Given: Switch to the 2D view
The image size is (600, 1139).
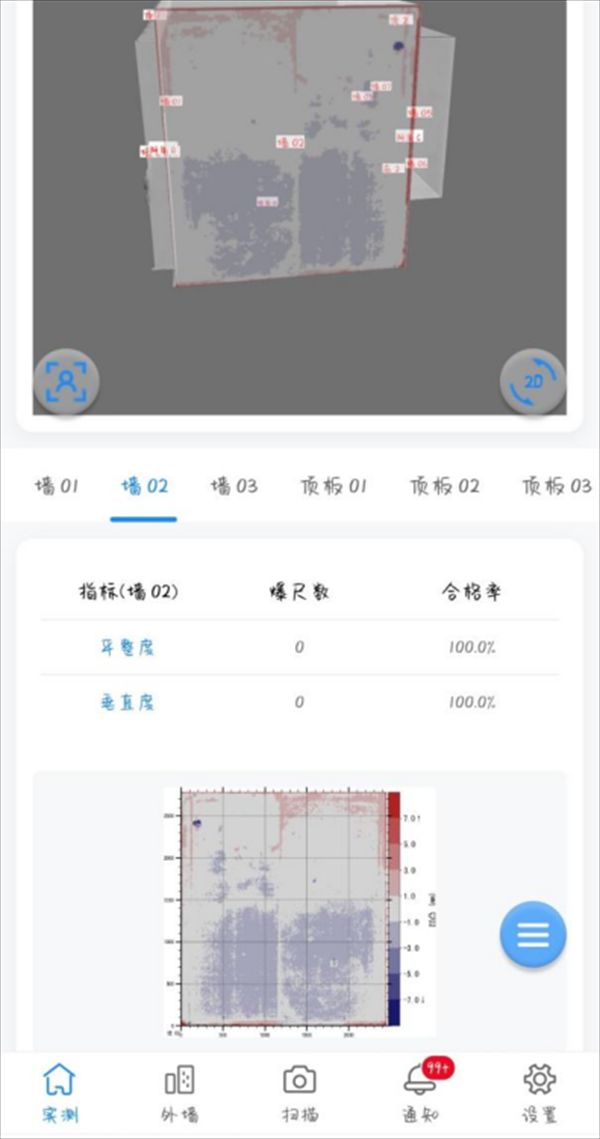Looking at the screenshot, I should click(x=532, y=382).
